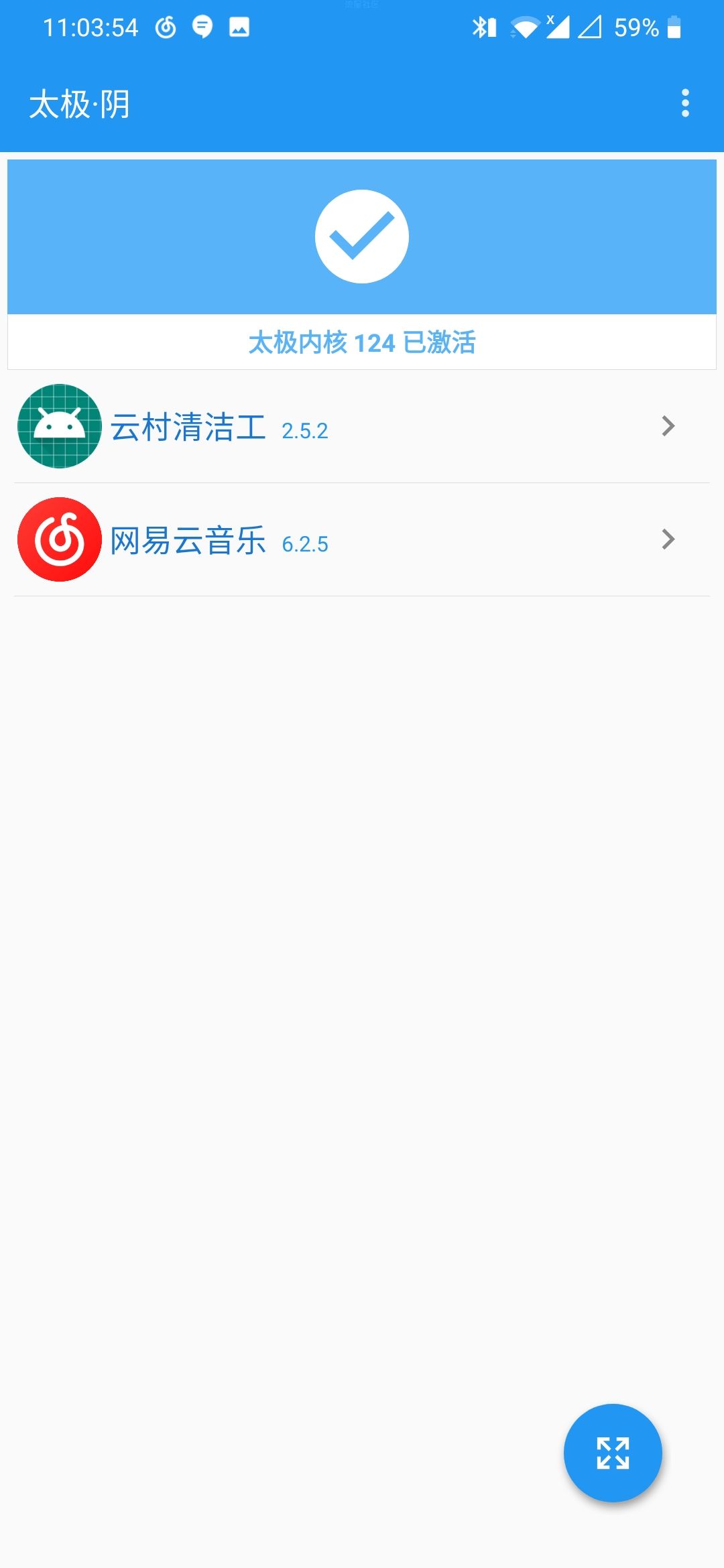Open the three-dot overflow menu
Image resolution: width=724 pixels, height=1568 pixels.
[684, 103]
